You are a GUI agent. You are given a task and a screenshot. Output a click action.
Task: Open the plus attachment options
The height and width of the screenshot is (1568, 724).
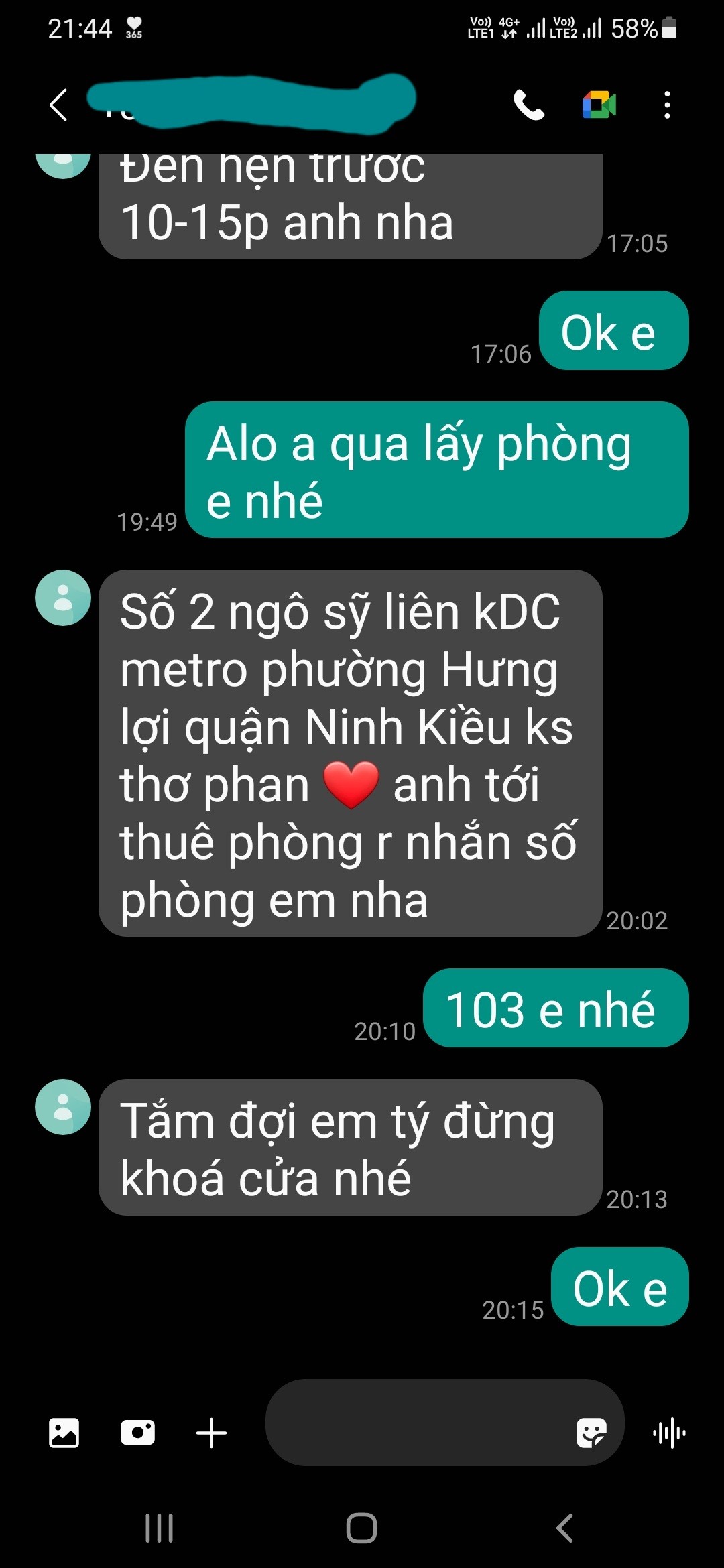click(211, 1433)
